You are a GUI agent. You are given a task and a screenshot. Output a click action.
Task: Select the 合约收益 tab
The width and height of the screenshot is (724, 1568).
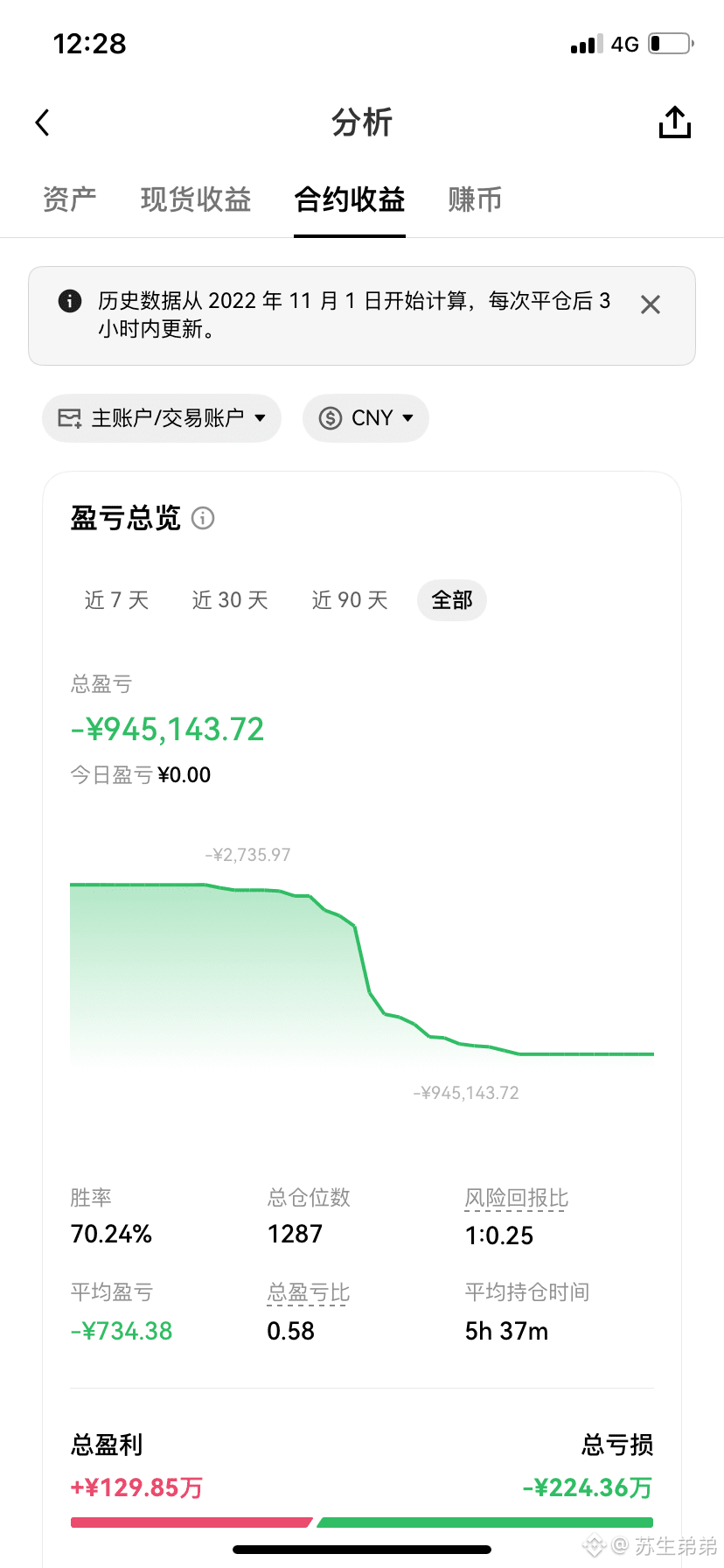click(x=350, y=199)
